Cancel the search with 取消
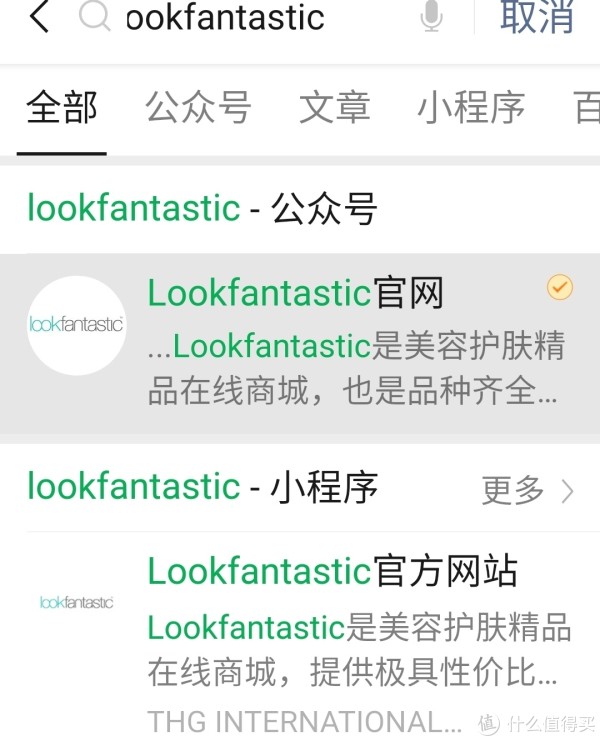600x741 pixels. 537,17
